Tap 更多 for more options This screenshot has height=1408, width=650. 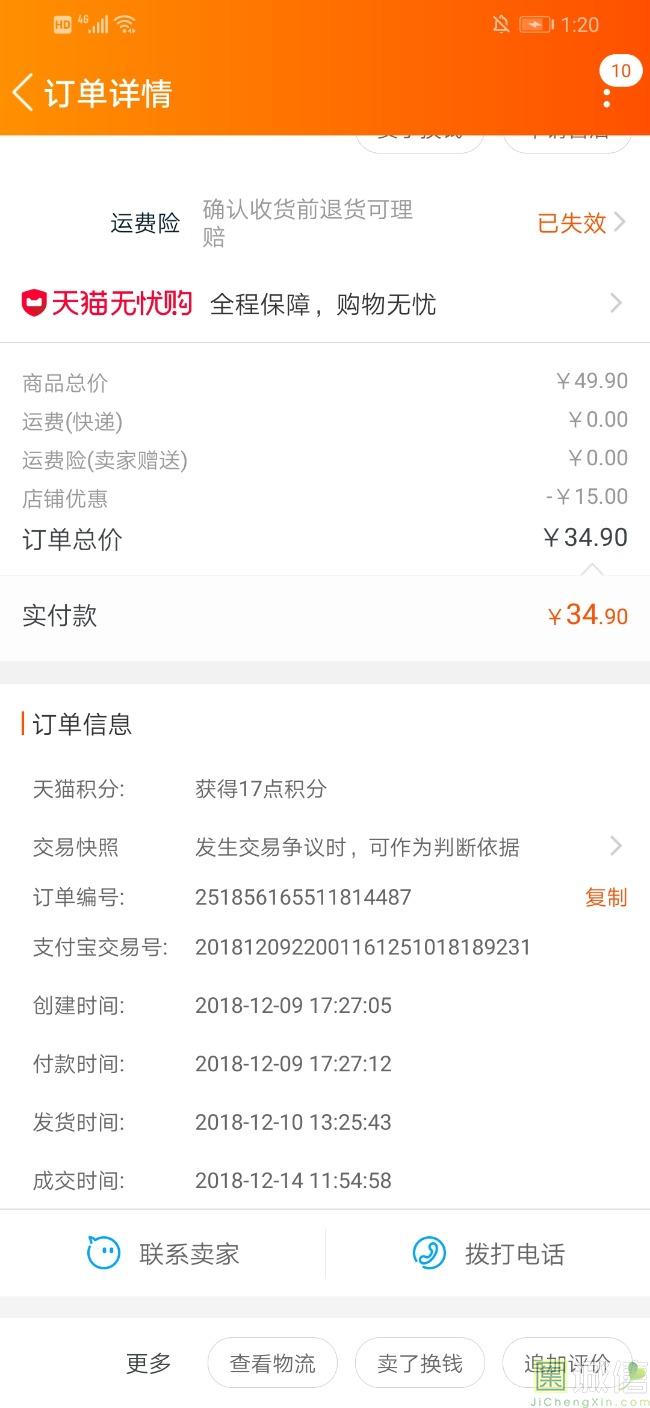pyautogui.click(x=149, y=1362)
